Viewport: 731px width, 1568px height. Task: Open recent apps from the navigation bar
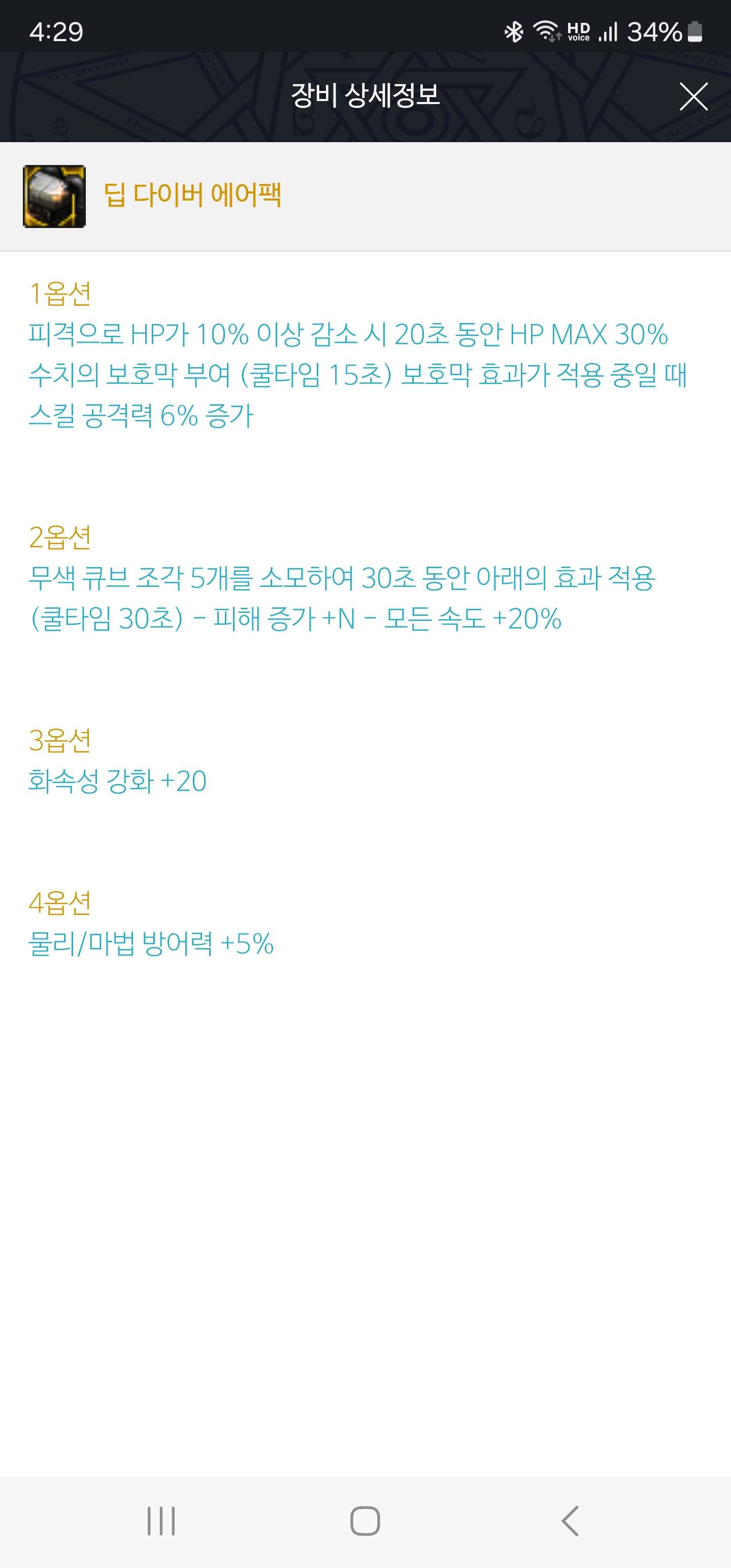(161, 1521)
